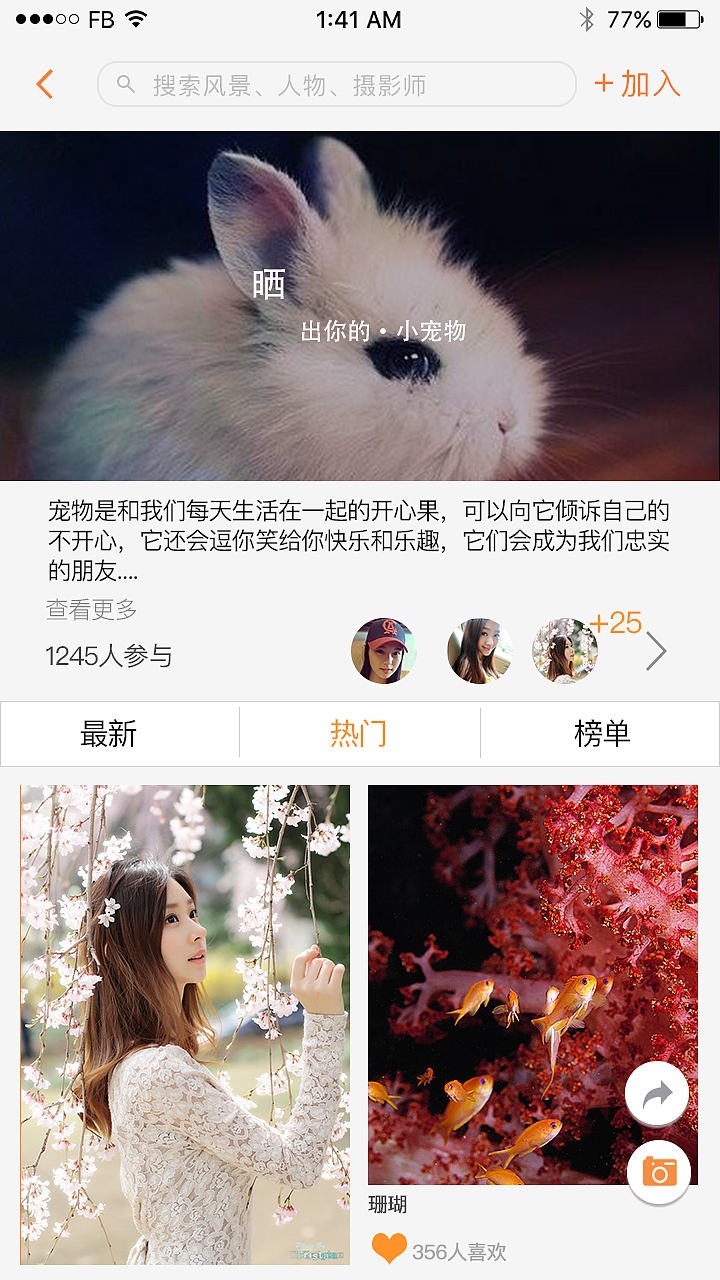Tap the orange heart icon below 珊瑚
The image size is (720, 1280).
click(388, 1250)
